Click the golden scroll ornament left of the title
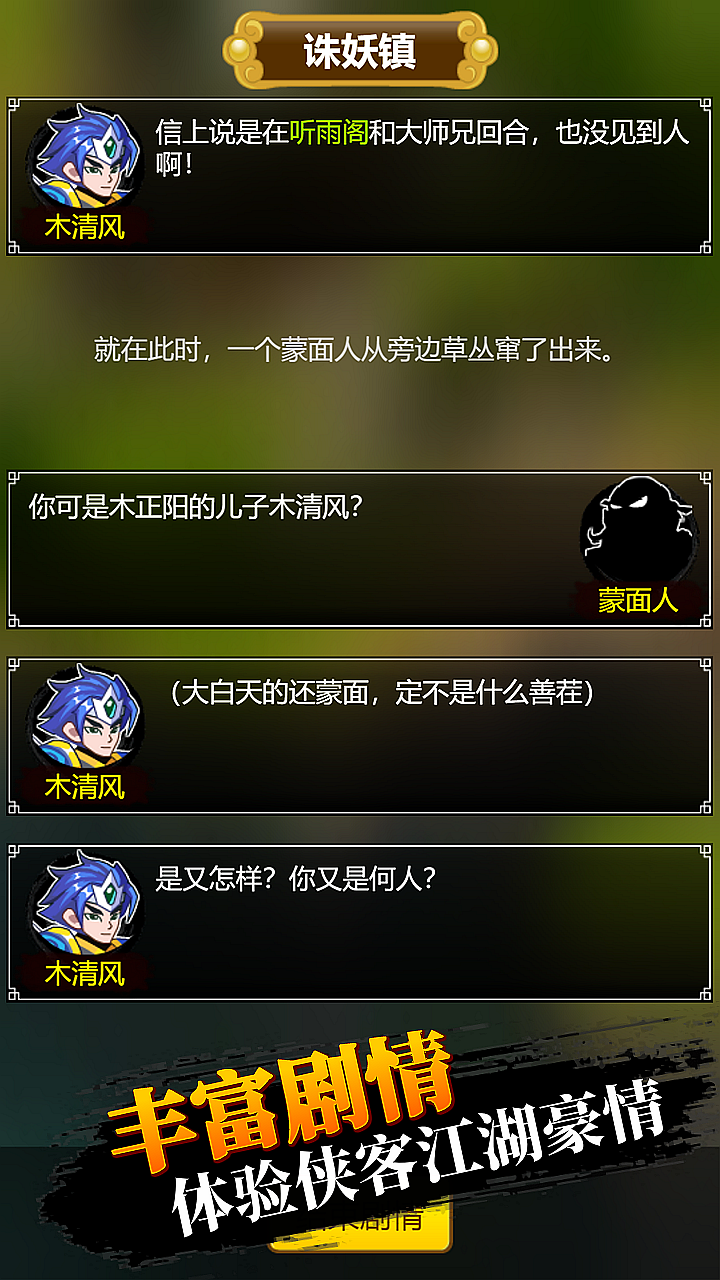 pos(242,48)
